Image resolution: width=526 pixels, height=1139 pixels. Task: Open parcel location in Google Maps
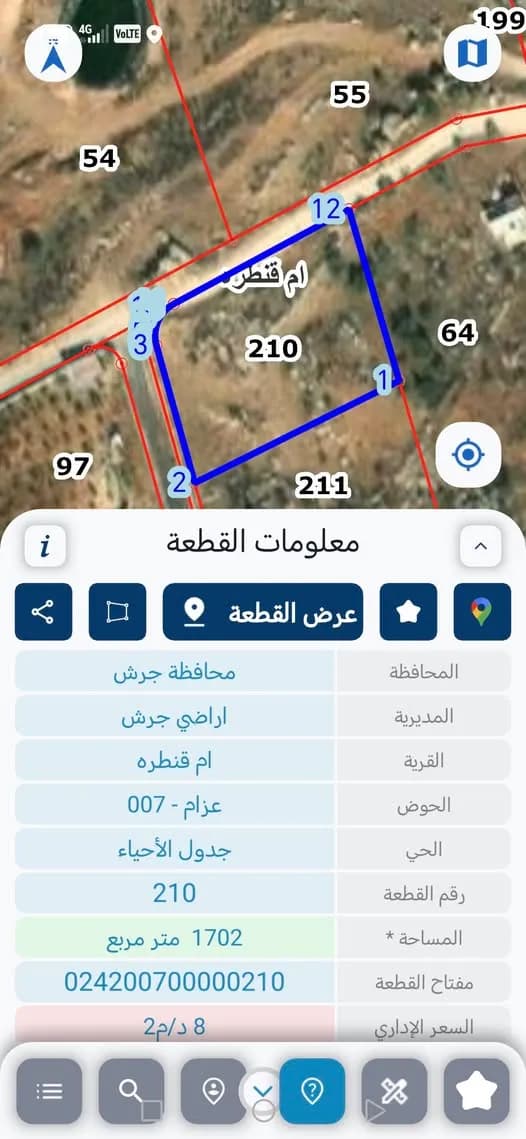point(482,612)
